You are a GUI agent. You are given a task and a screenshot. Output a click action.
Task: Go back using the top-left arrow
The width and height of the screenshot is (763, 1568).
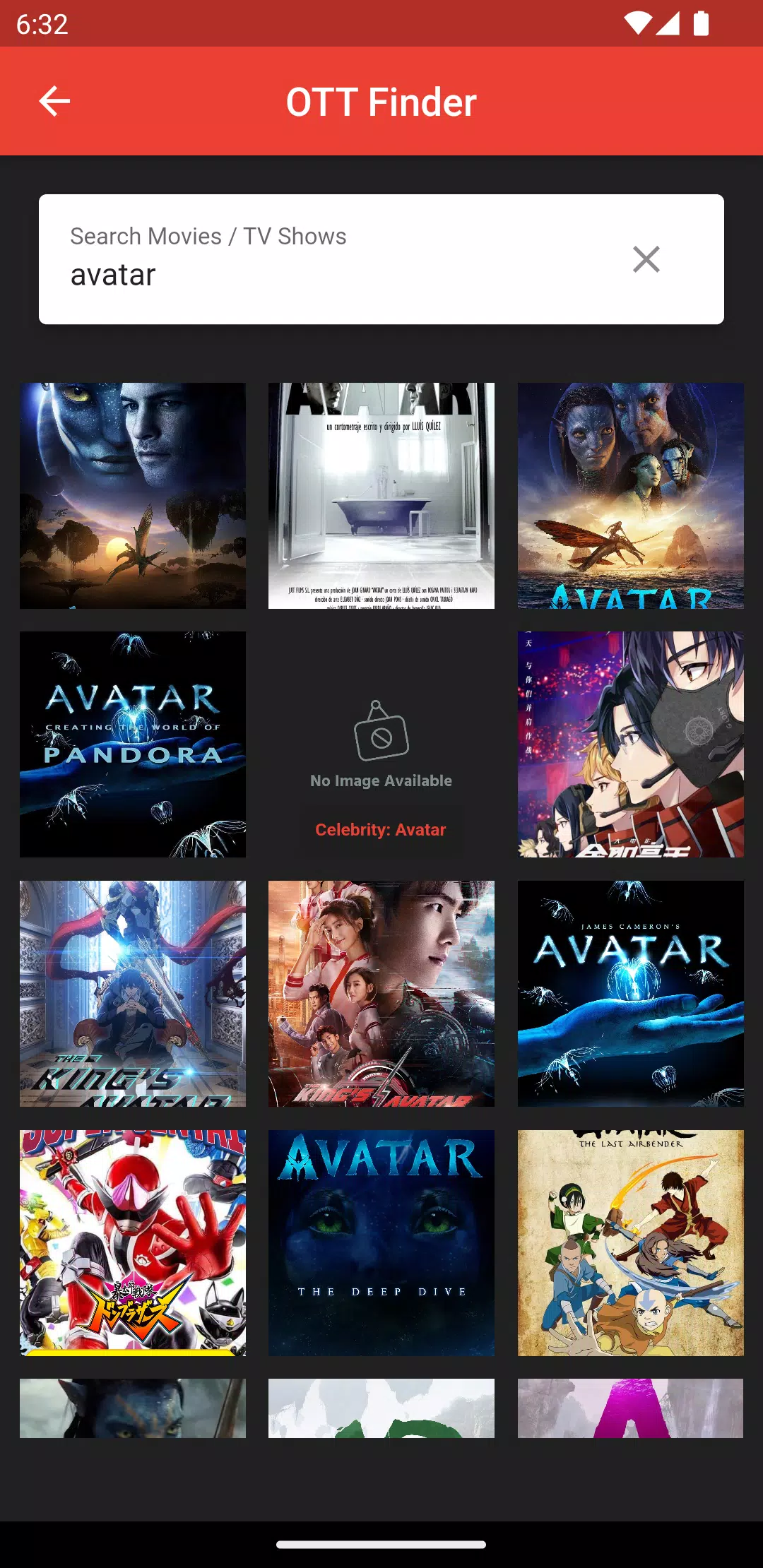54,101
